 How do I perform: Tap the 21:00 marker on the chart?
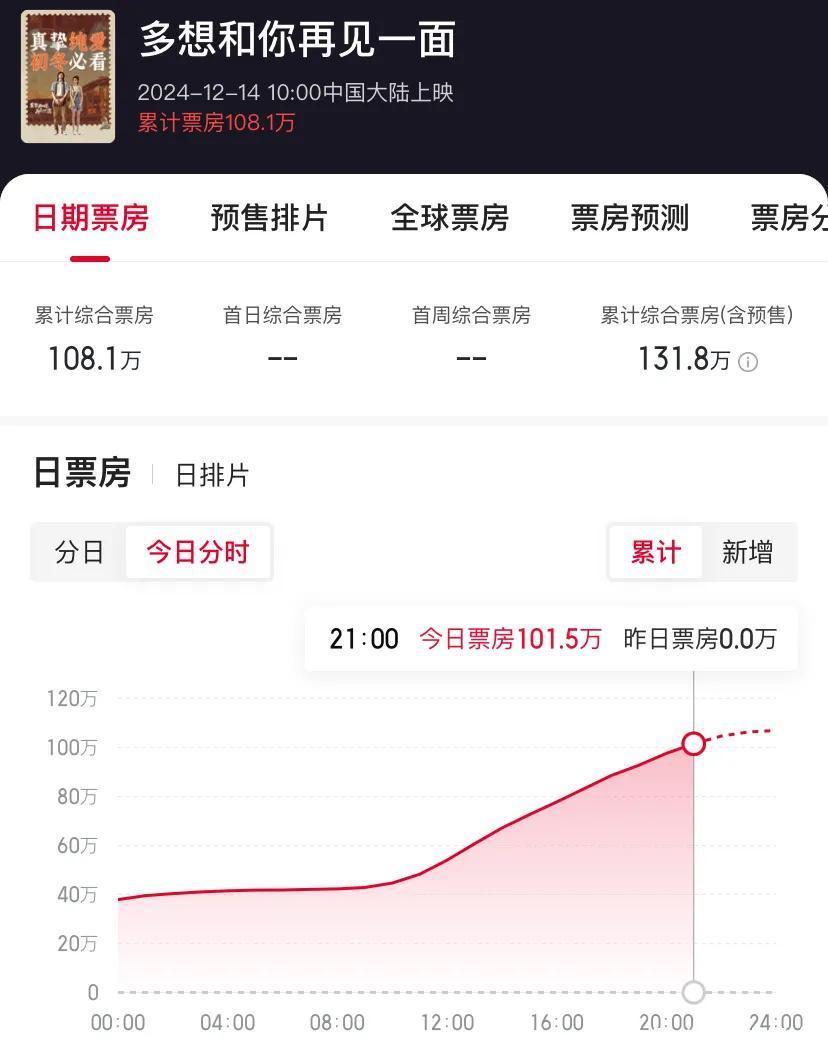tap(693, 743)
